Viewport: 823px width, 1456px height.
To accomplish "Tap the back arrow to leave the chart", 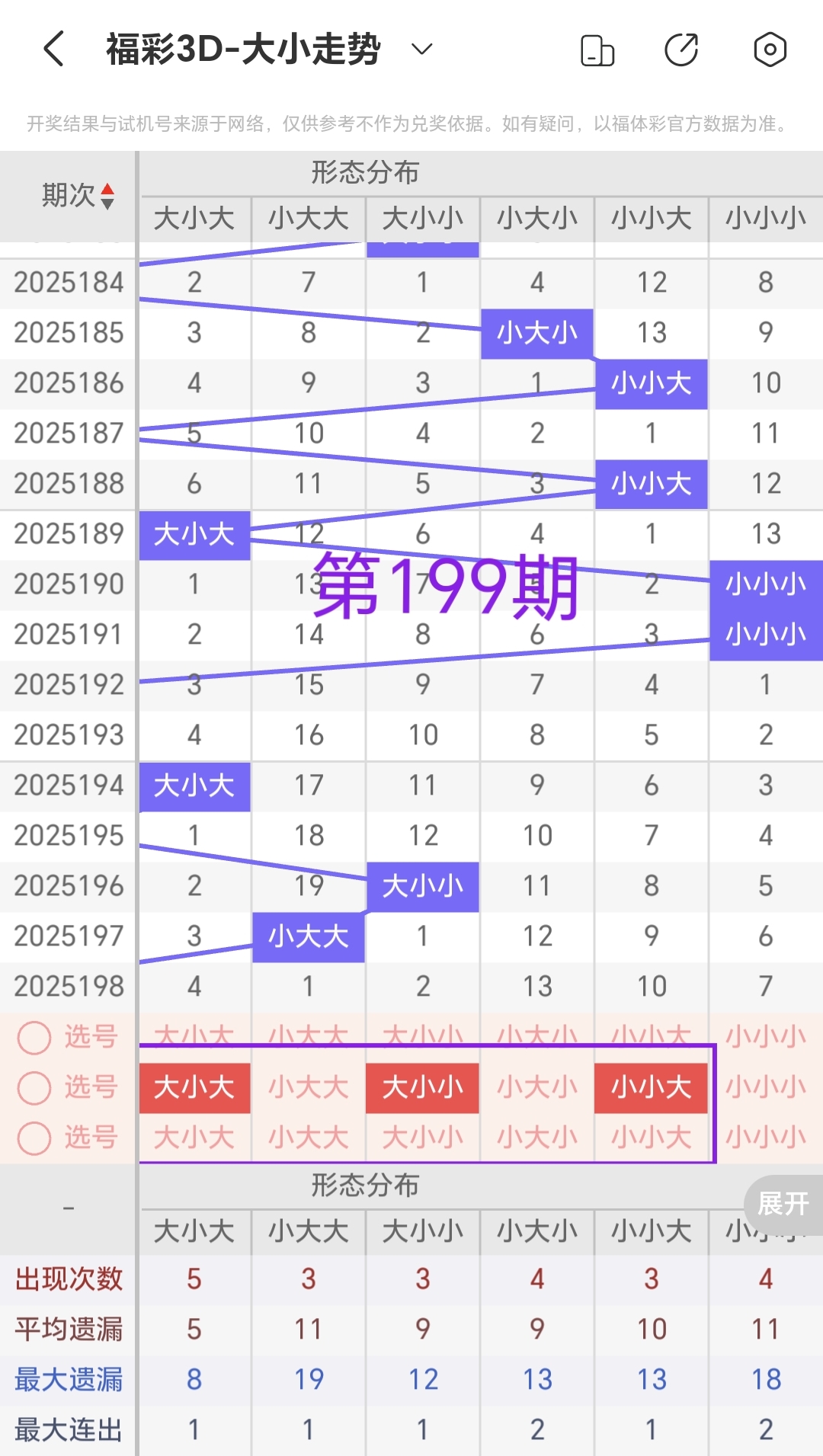I will (x=52, y=48).
